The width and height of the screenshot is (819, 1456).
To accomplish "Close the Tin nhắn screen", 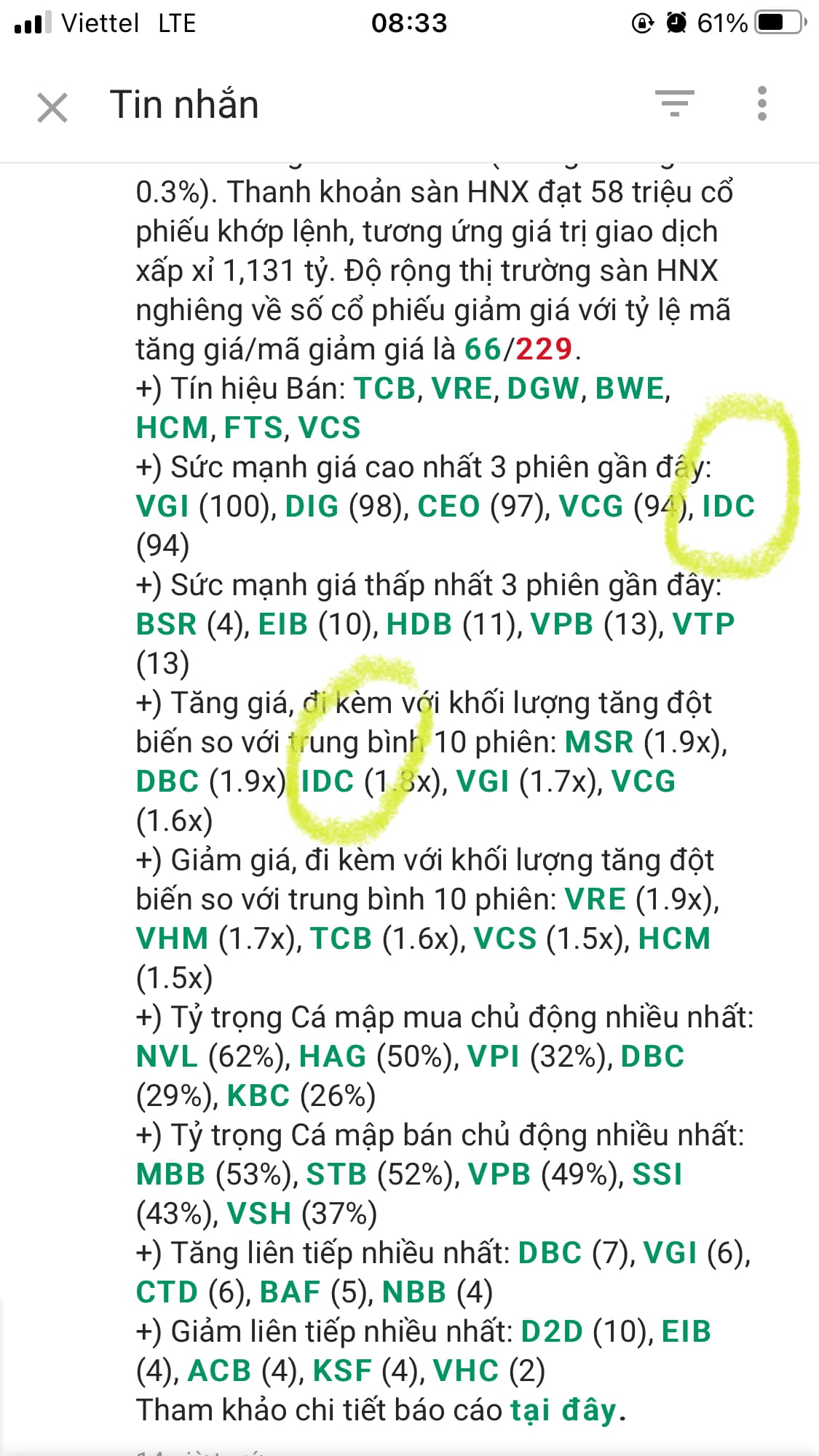I will point(52,108).
